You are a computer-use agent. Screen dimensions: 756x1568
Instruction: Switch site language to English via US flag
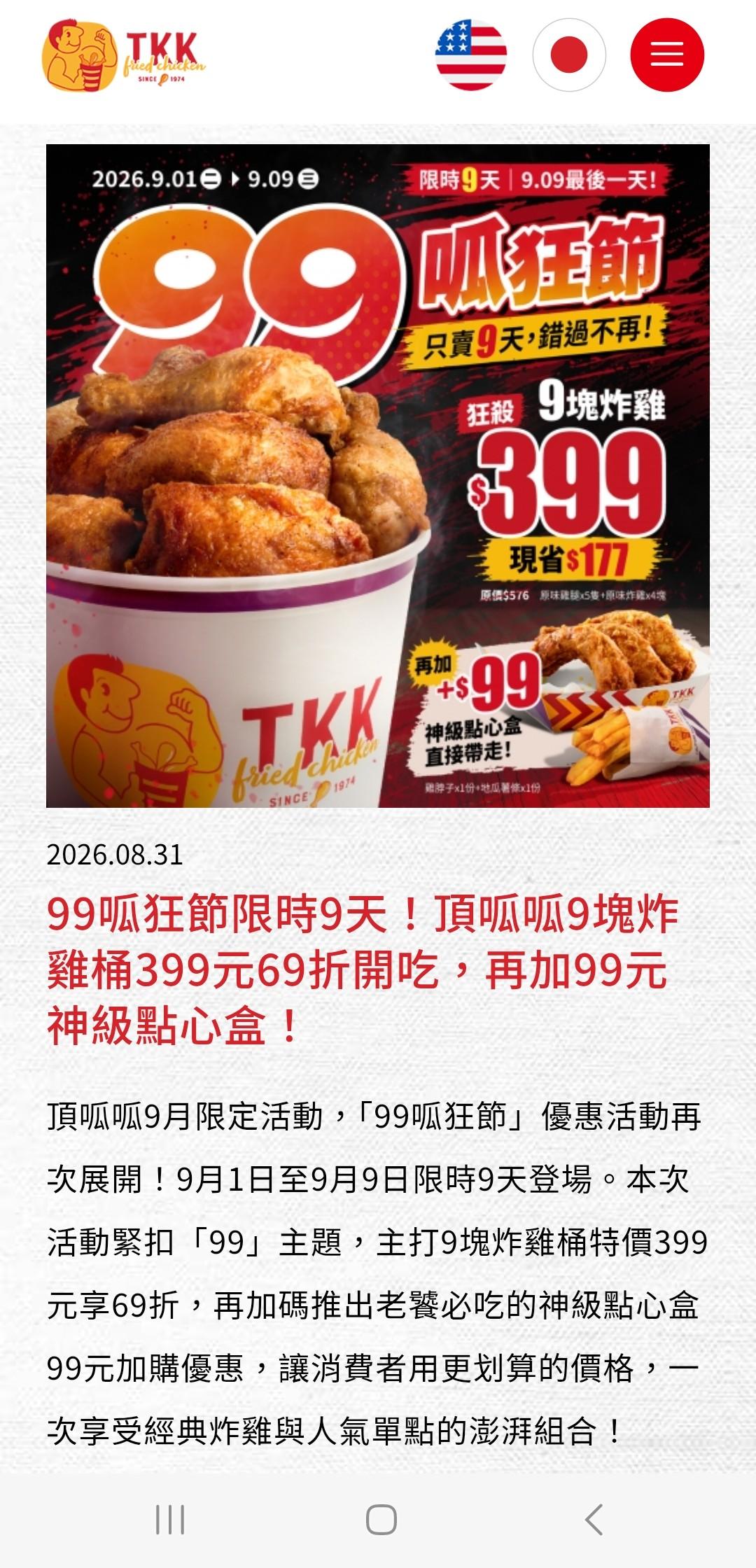(x=471, y=55)
